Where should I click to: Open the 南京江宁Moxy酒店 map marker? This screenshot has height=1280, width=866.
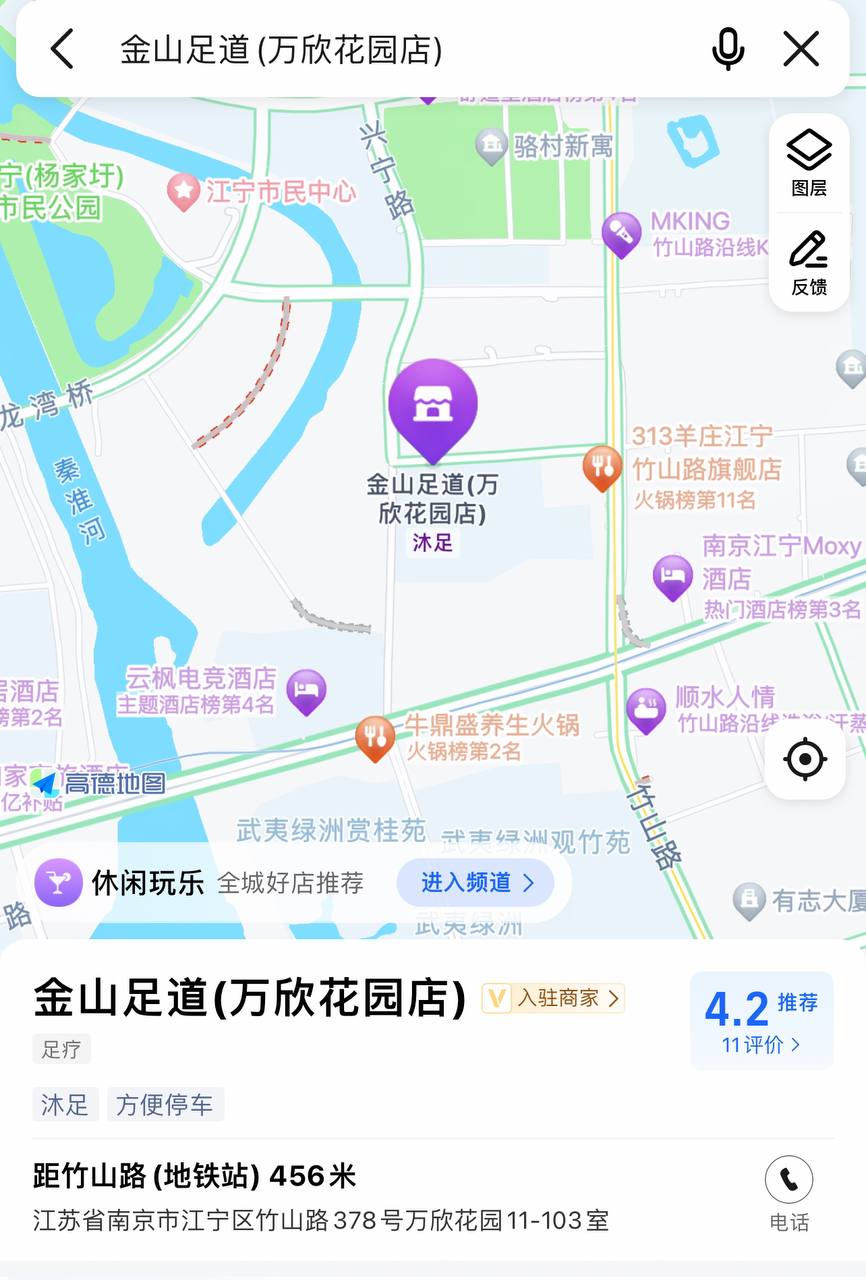click(673, 576)
